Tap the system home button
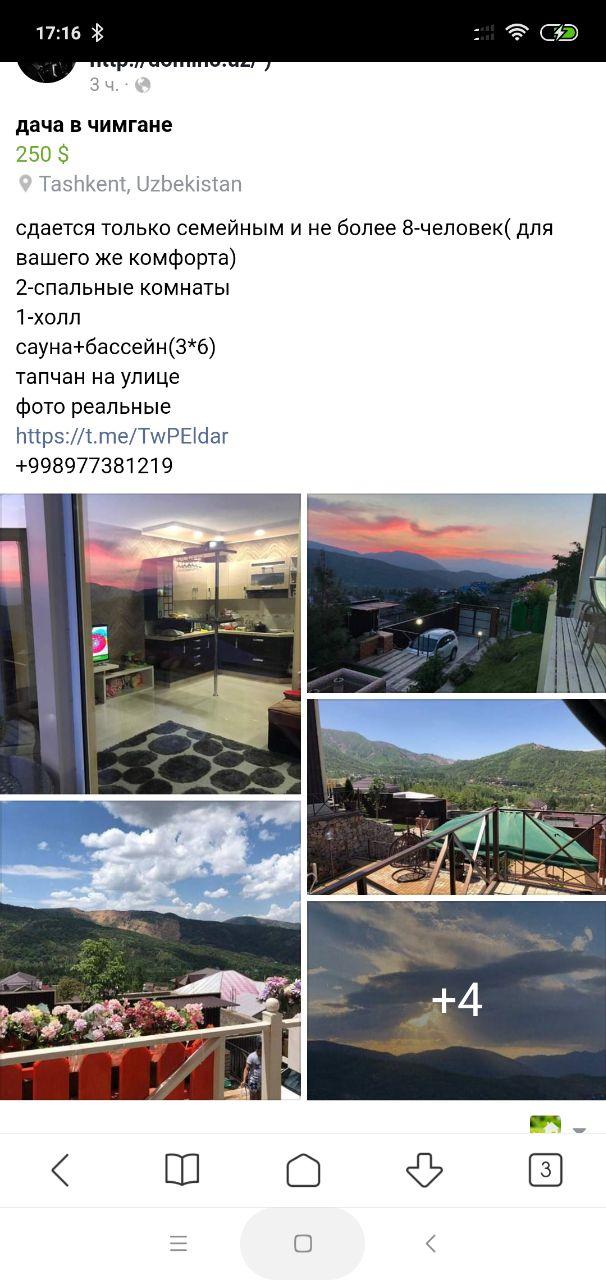Image resolution: width=606 pixels, height=1280 pixels. tap(303, 1244)
